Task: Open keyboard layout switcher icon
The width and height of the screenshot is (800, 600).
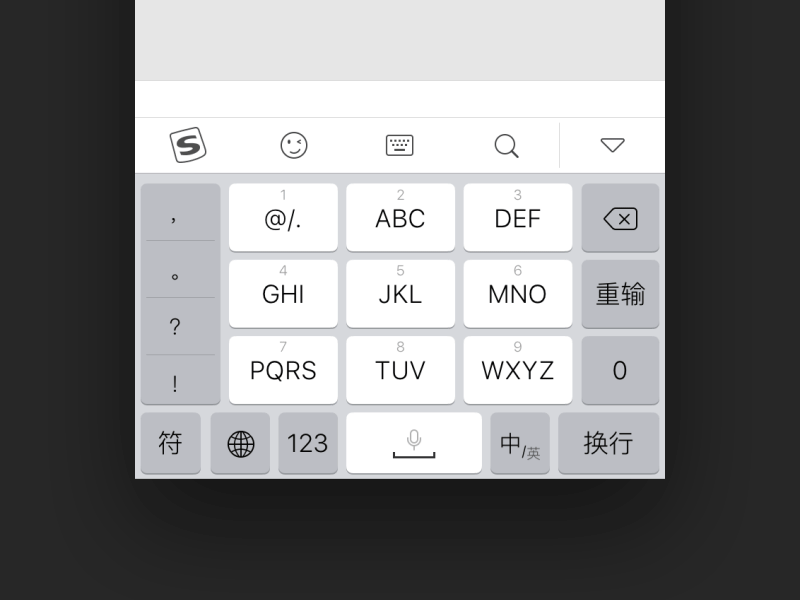Action: (x=400, y=146)
